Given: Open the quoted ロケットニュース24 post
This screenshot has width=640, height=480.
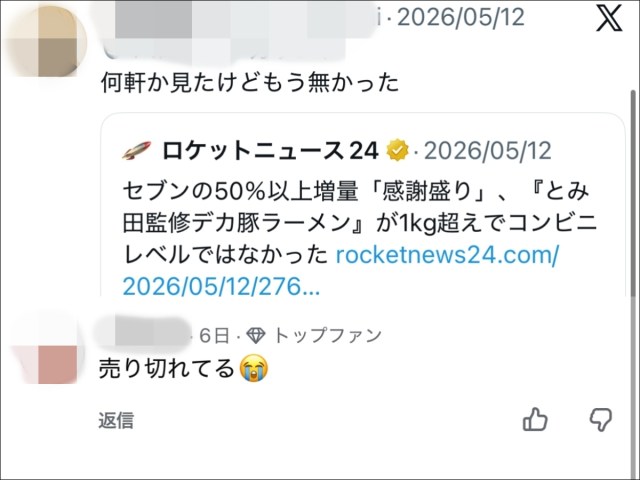Looking at the screenshot, I should click(363, 205).
